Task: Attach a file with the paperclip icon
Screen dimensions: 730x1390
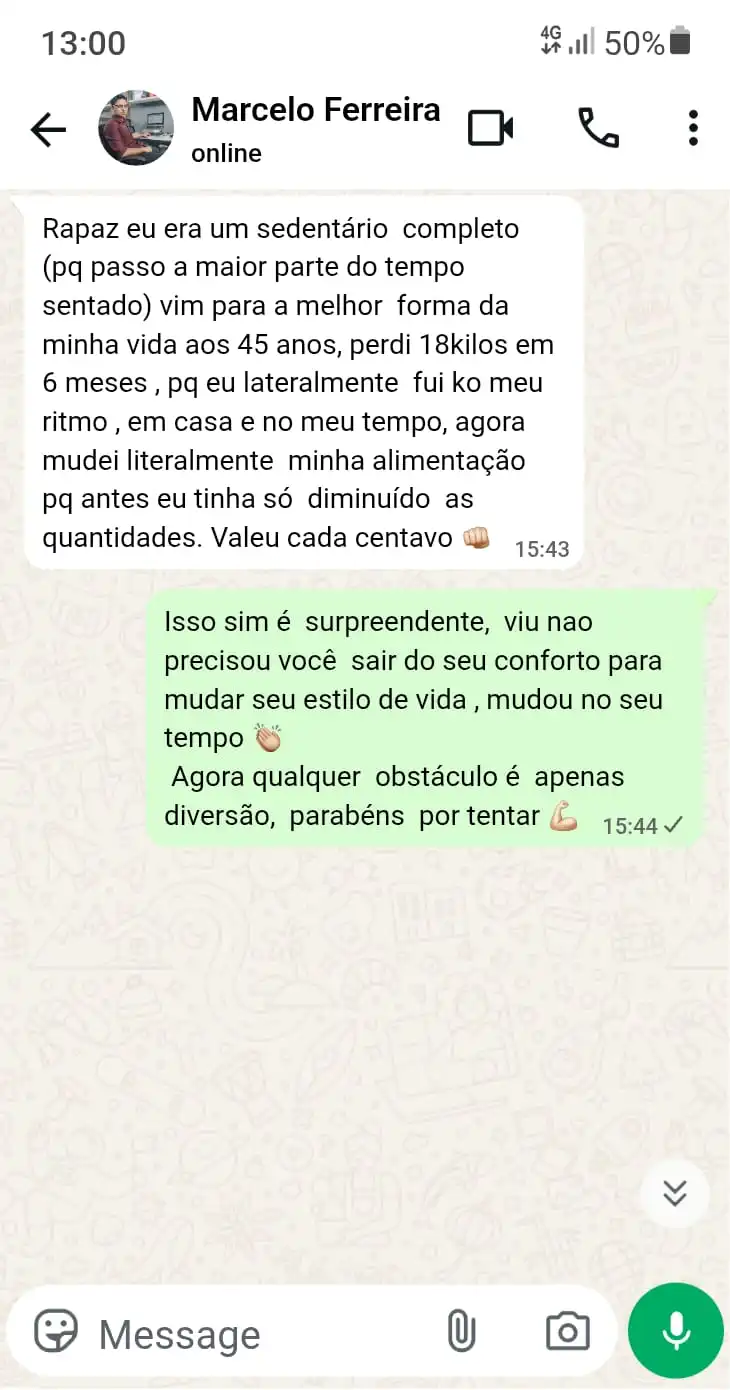Action: pos(461,1331)
